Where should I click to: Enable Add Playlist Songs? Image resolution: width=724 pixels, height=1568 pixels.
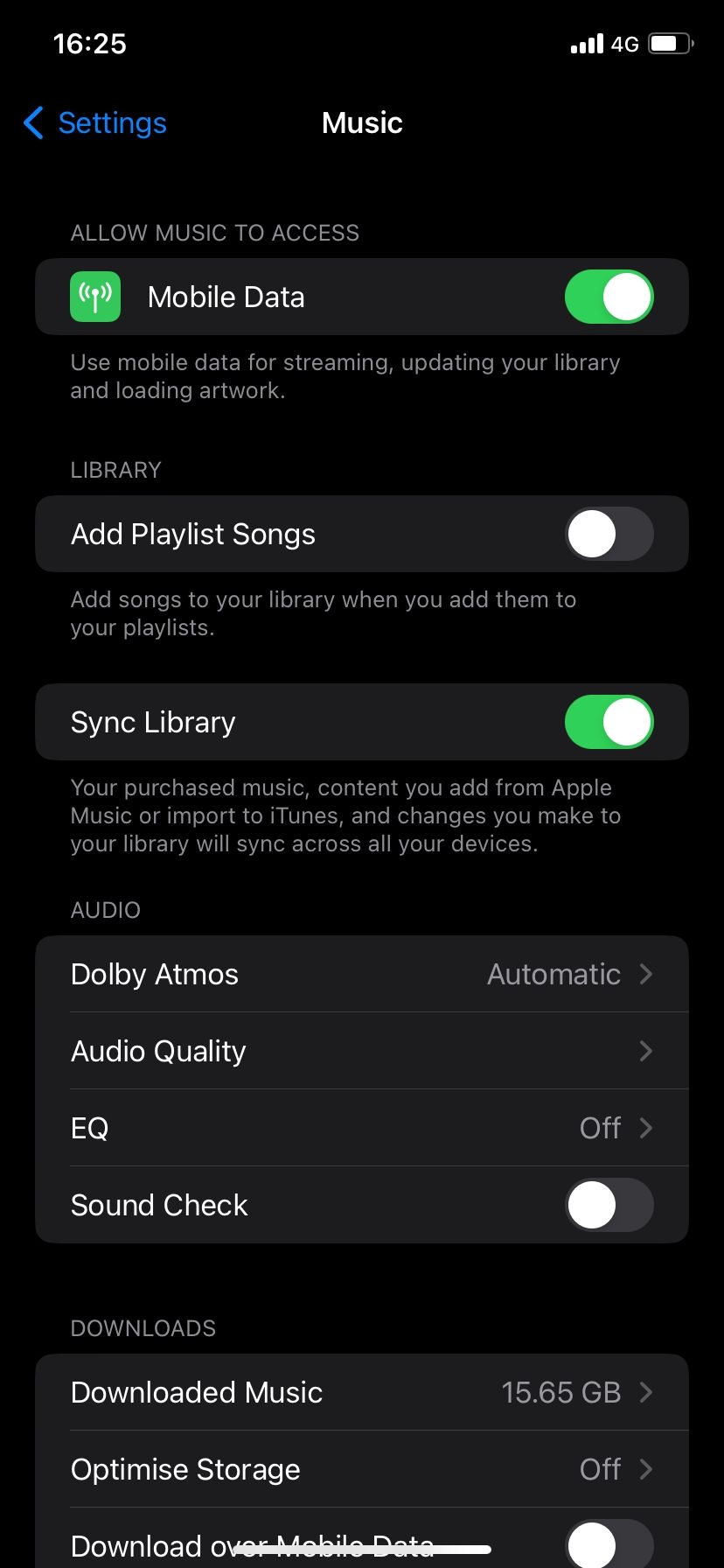point(609,534)
